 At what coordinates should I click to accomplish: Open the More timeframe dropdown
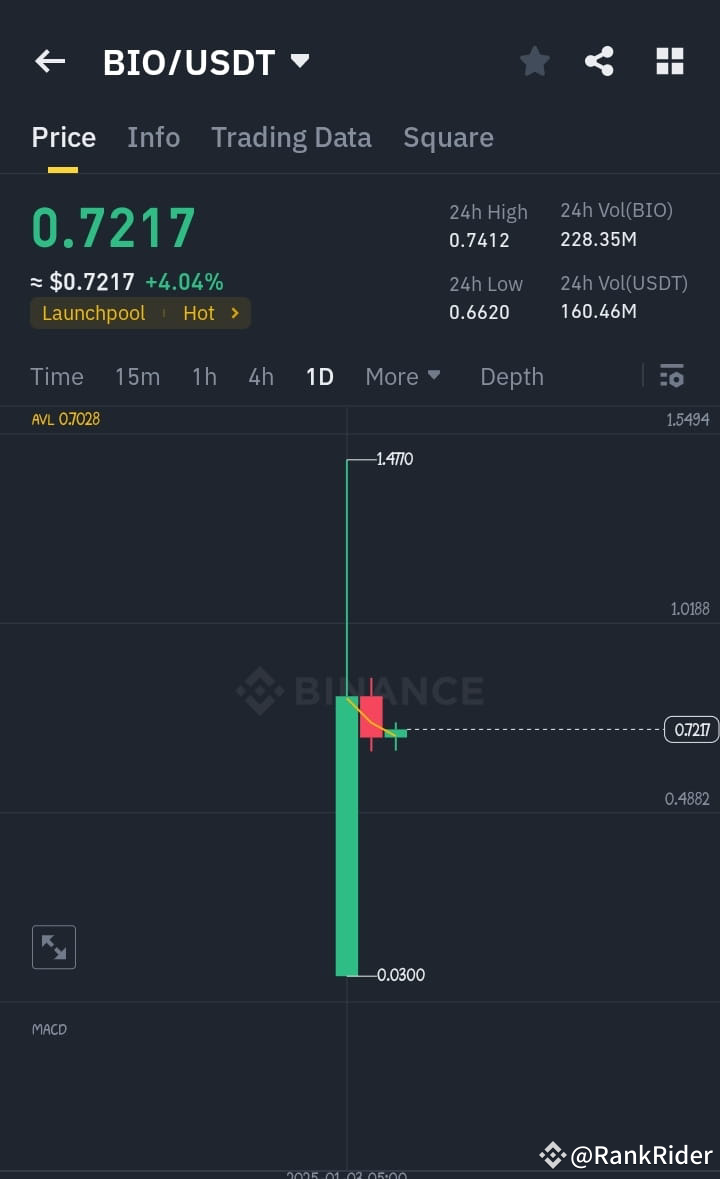click(x=403, y=377)
